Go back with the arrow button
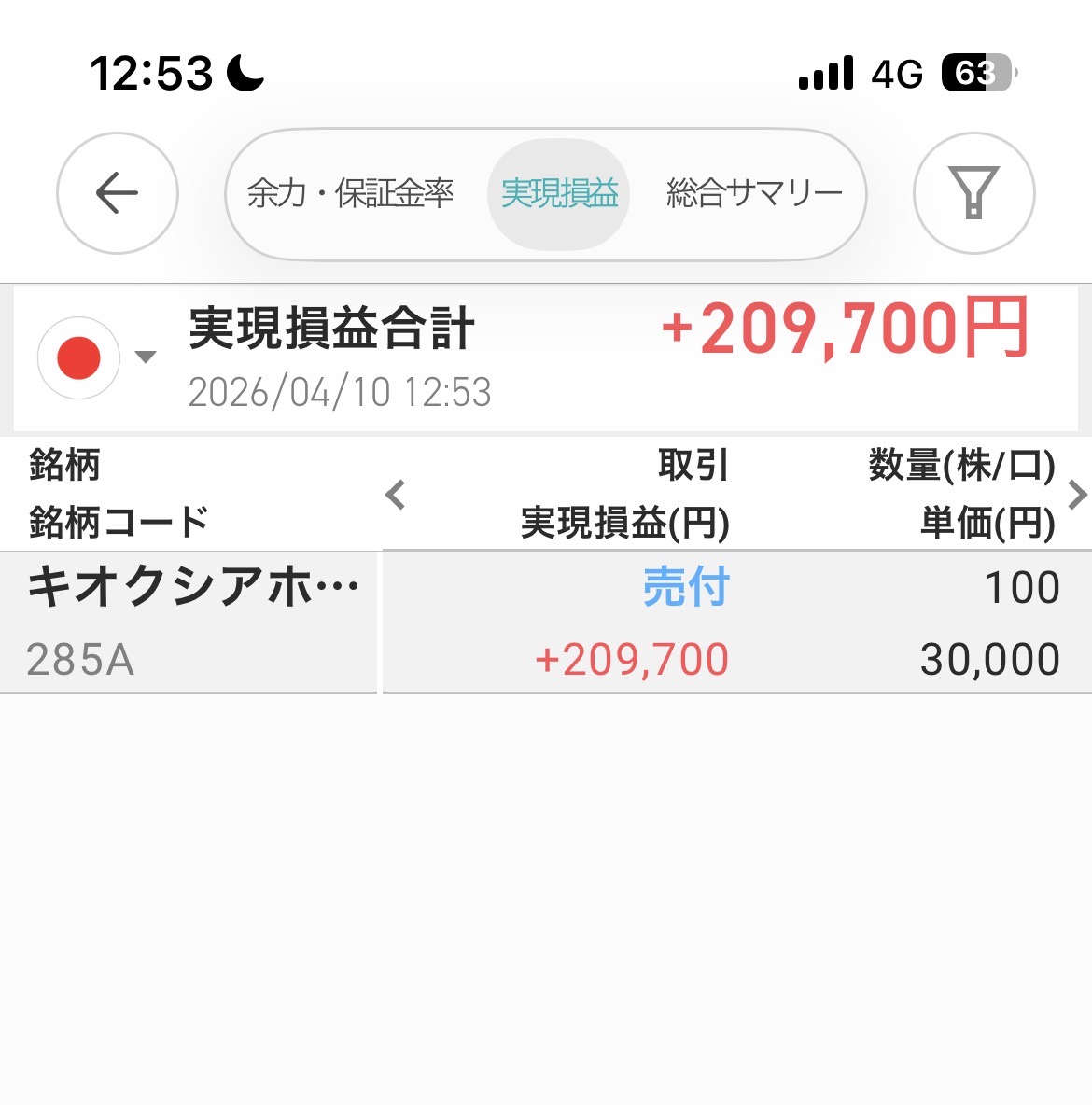Screen dimensions: 1092x1105 point(118,193)
